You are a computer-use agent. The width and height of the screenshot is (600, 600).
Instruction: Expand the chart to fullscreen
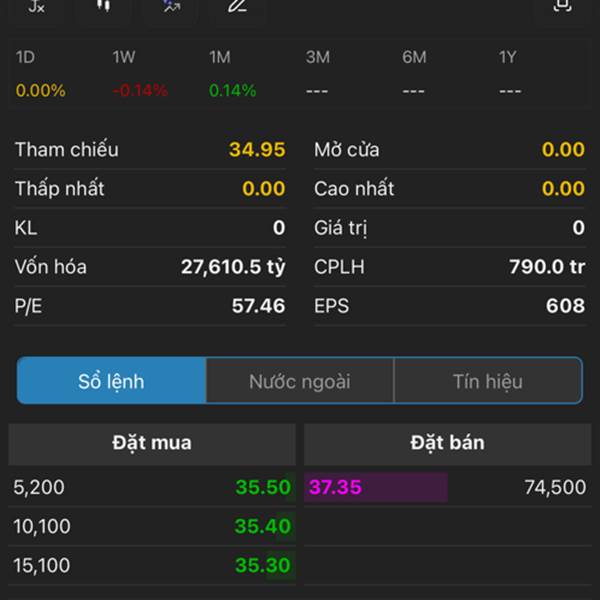562,6
